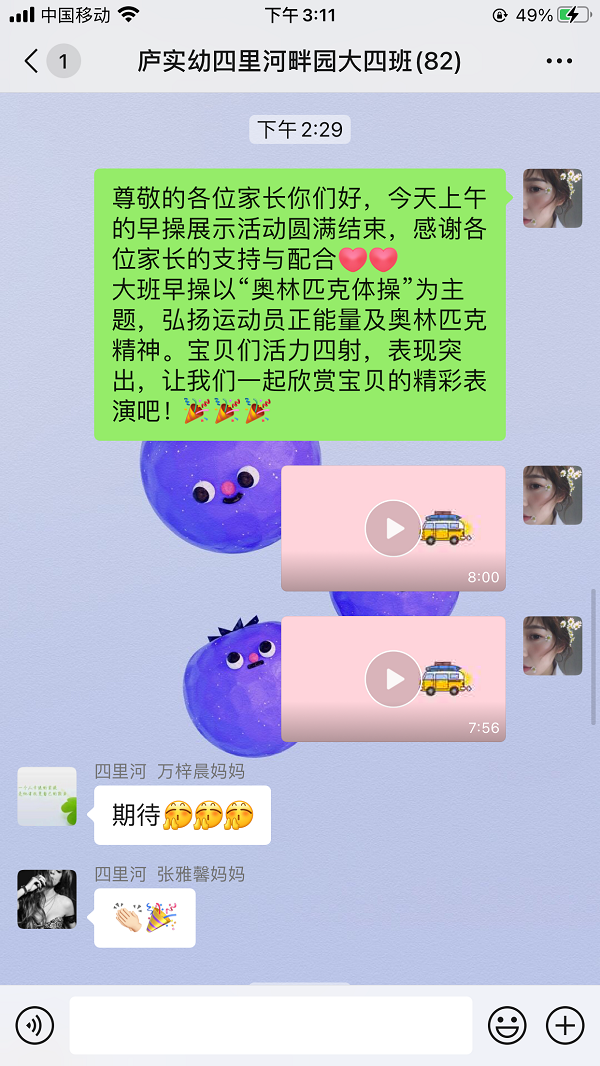Screen dimensions: 600x1066
Task: Switch to voice message input
Action: [35, 1025]
